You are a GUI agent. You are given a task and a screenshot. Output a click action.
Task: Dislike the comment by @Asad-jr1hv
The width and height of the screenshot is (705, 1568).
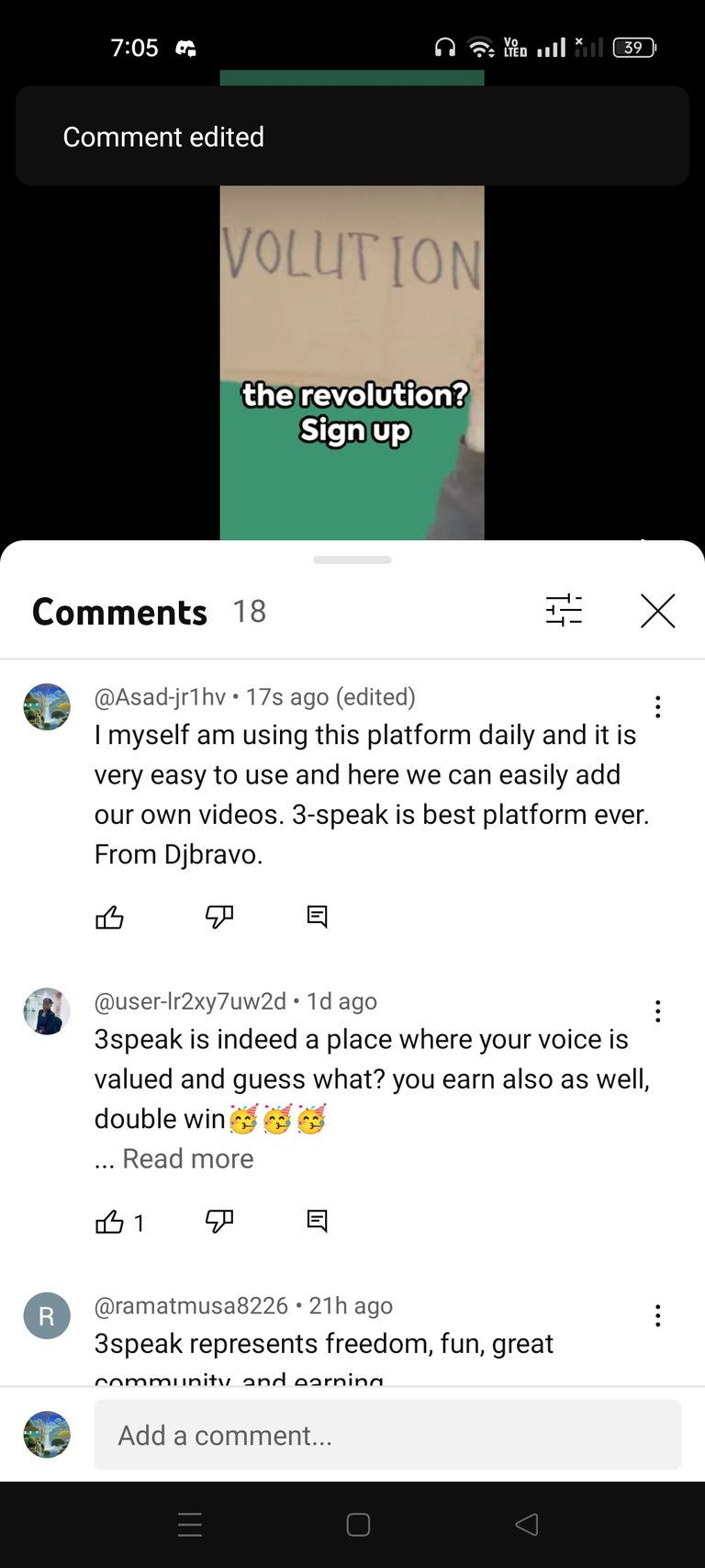coord(219,917)
